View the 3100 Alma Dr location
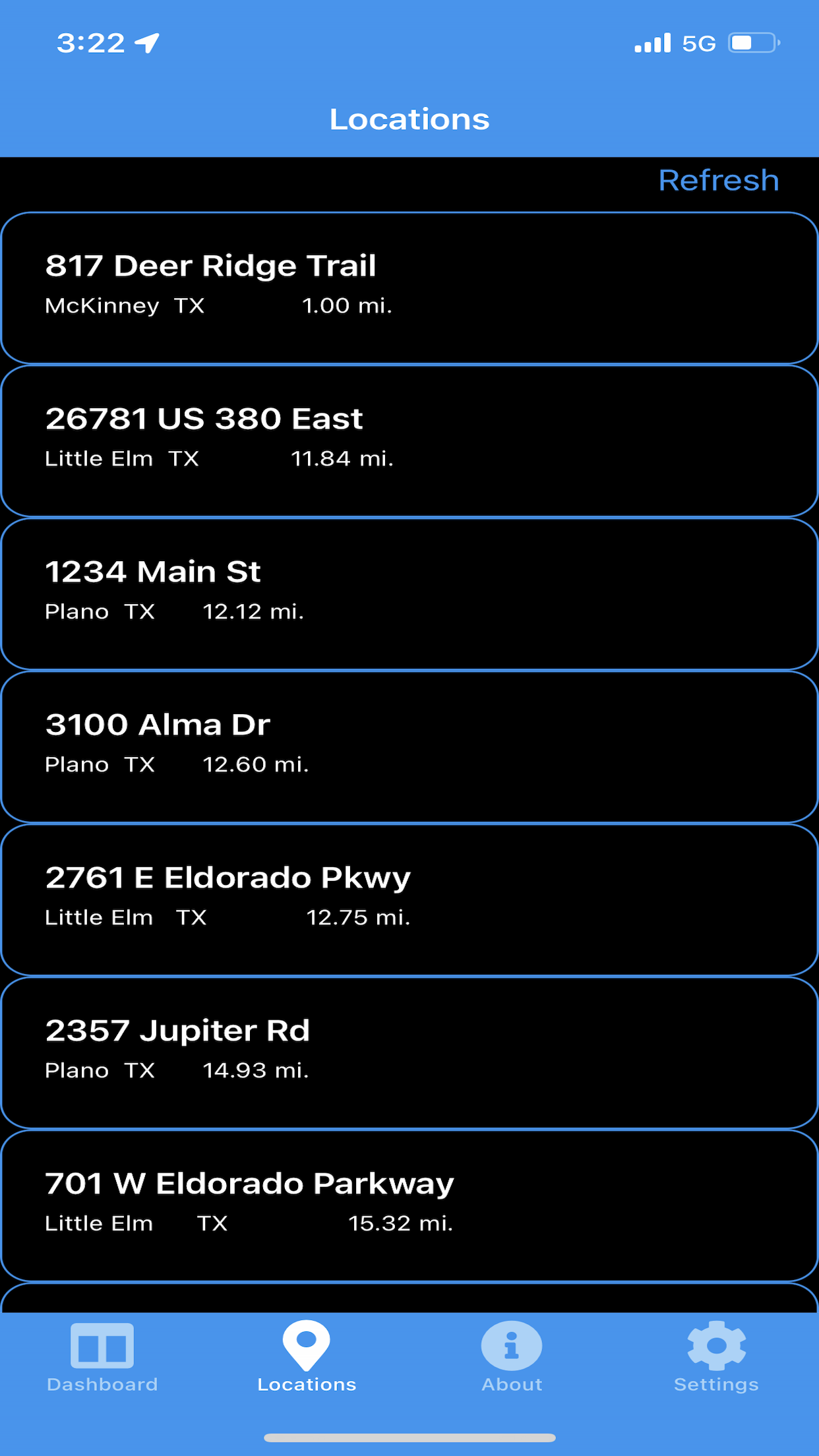Image resolution: width=819 pixels, height=1456 pixels. [409, 747]
